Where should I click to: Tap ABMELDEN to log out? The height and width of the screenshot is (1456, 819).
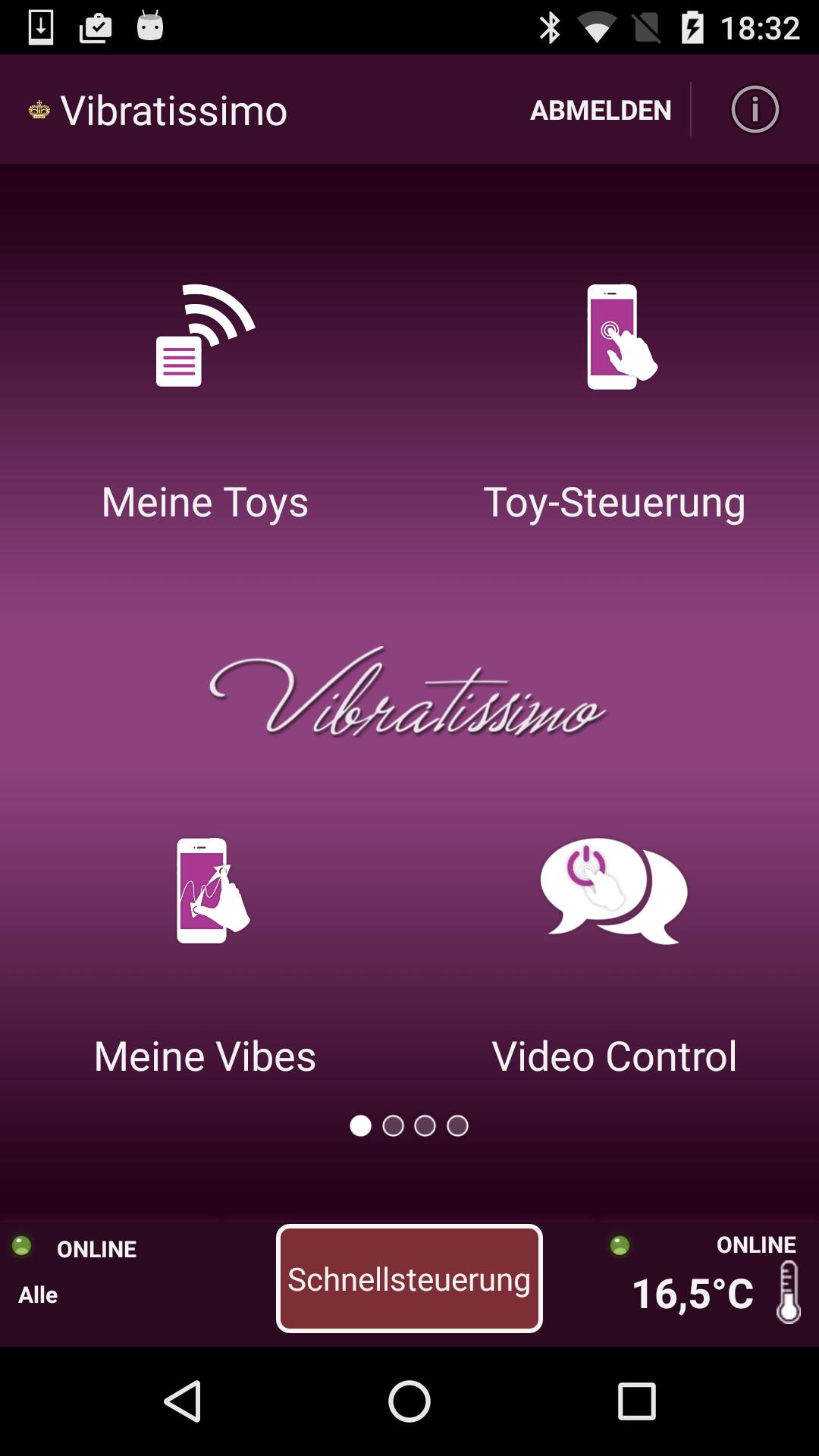point(600,110)
